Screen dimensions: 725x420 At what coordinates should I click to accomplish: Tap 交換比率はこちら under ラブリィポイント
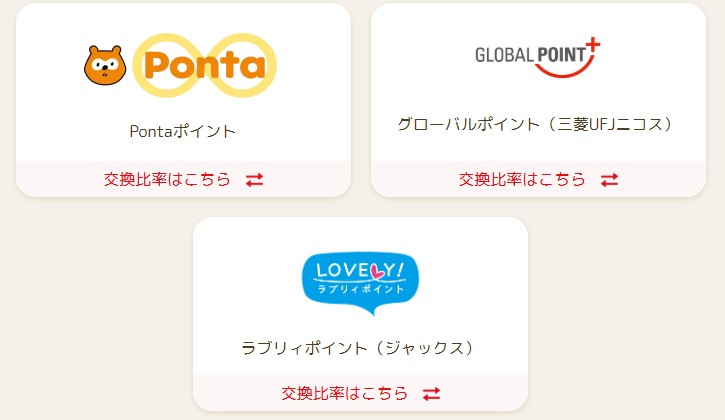click(x=360, y=393)
